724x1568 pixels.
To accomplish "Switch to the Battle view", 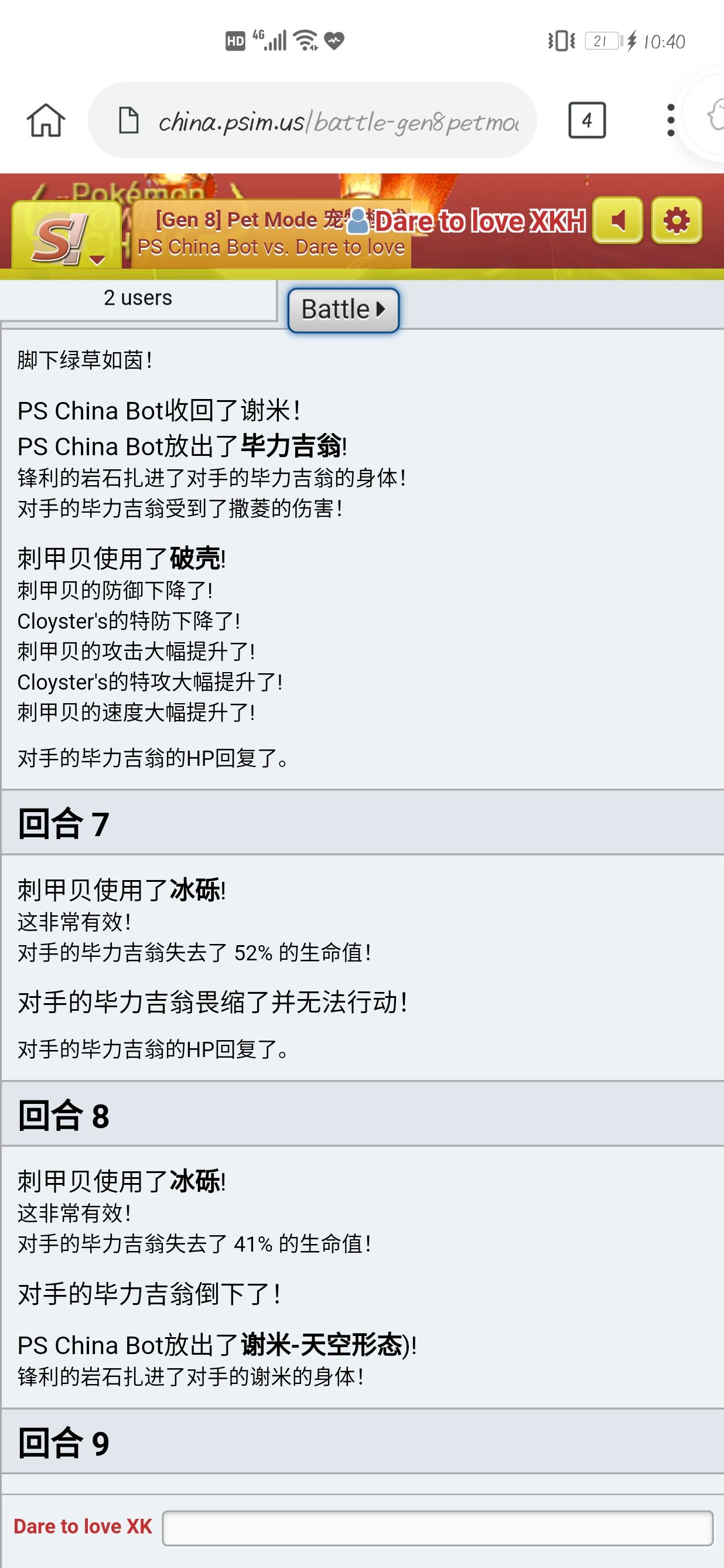I will (x=343, y=310).
